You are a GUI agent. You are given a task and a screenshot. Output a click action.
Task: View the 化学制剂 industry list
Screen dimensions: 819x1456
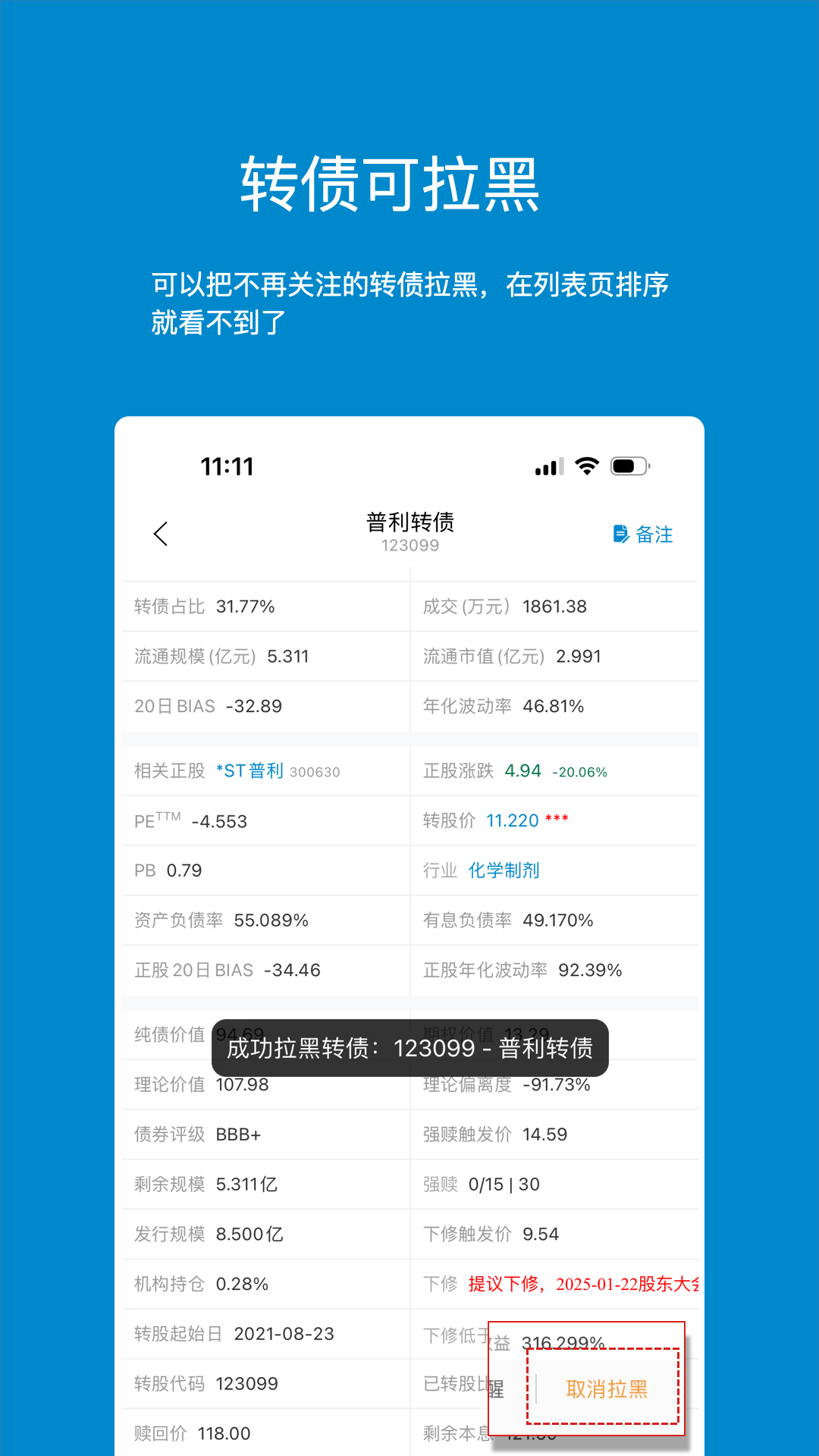click(x=504, y=870)
